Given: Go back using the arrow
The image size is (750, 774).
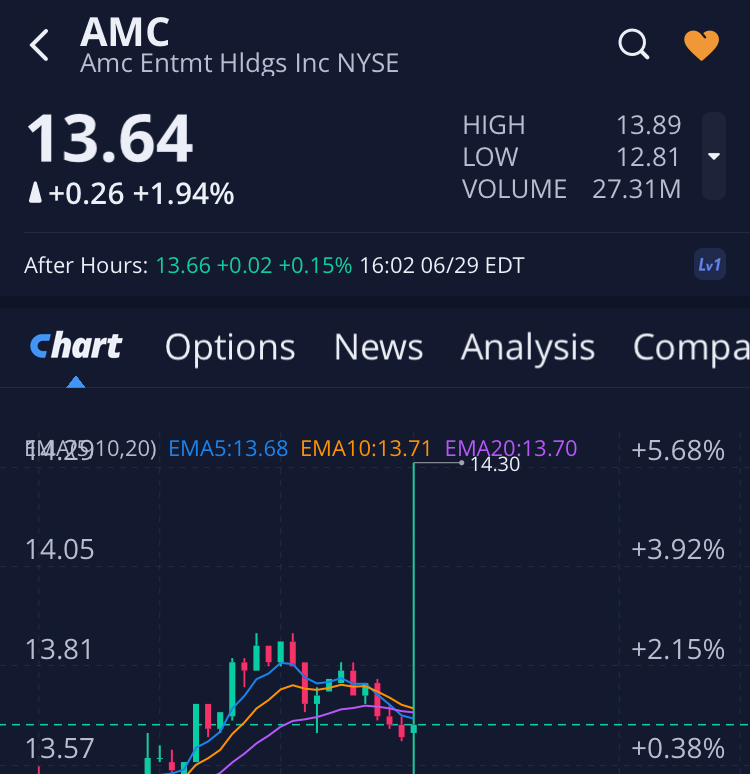Looking at the screenshot, I should [39, 45].
